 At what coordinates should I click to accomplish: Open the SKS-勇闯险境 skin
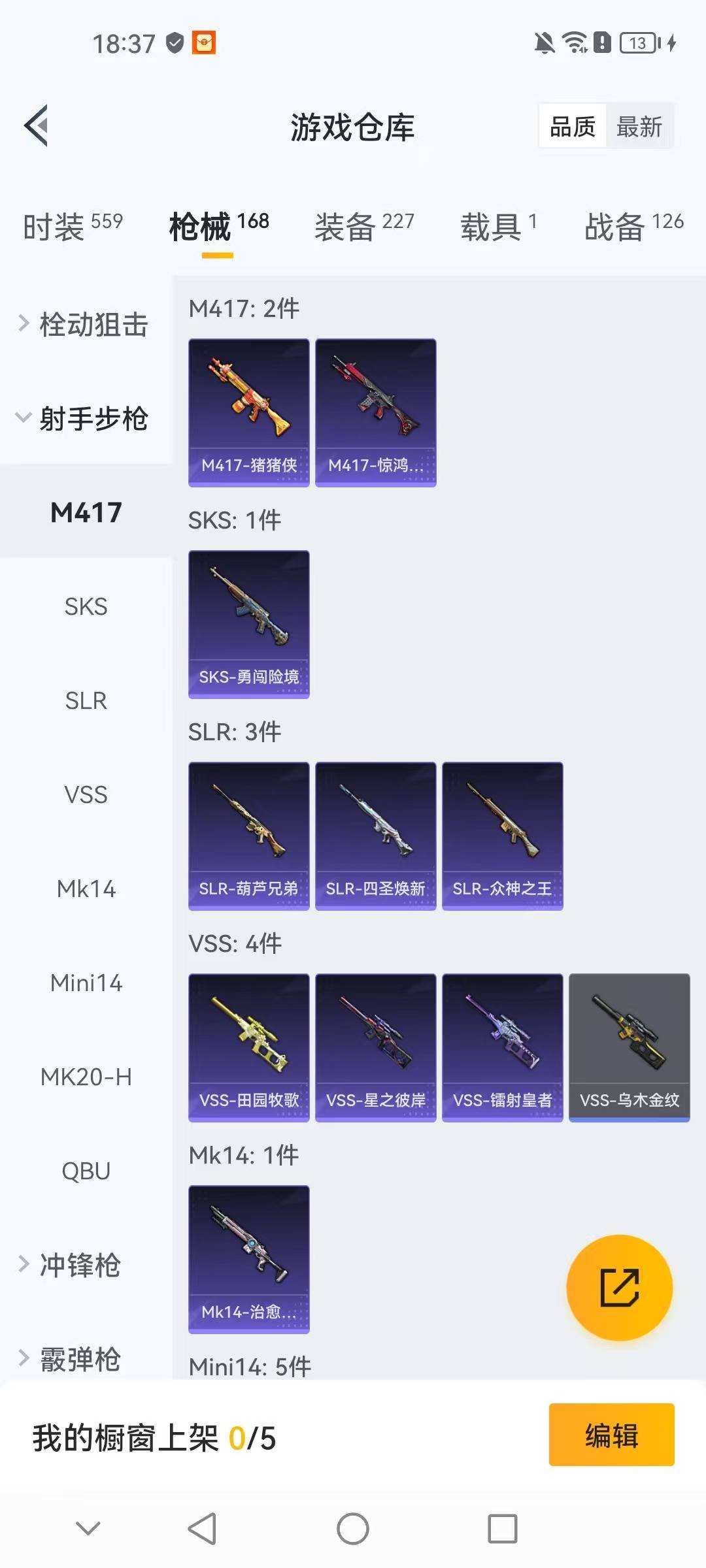coord(248,624)
